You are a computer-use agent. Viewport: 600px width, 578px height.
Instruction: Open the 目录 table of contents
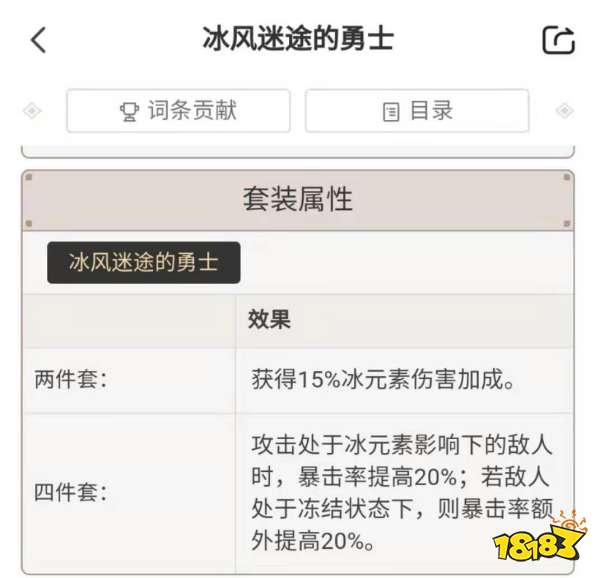click(x=416, y=111)
